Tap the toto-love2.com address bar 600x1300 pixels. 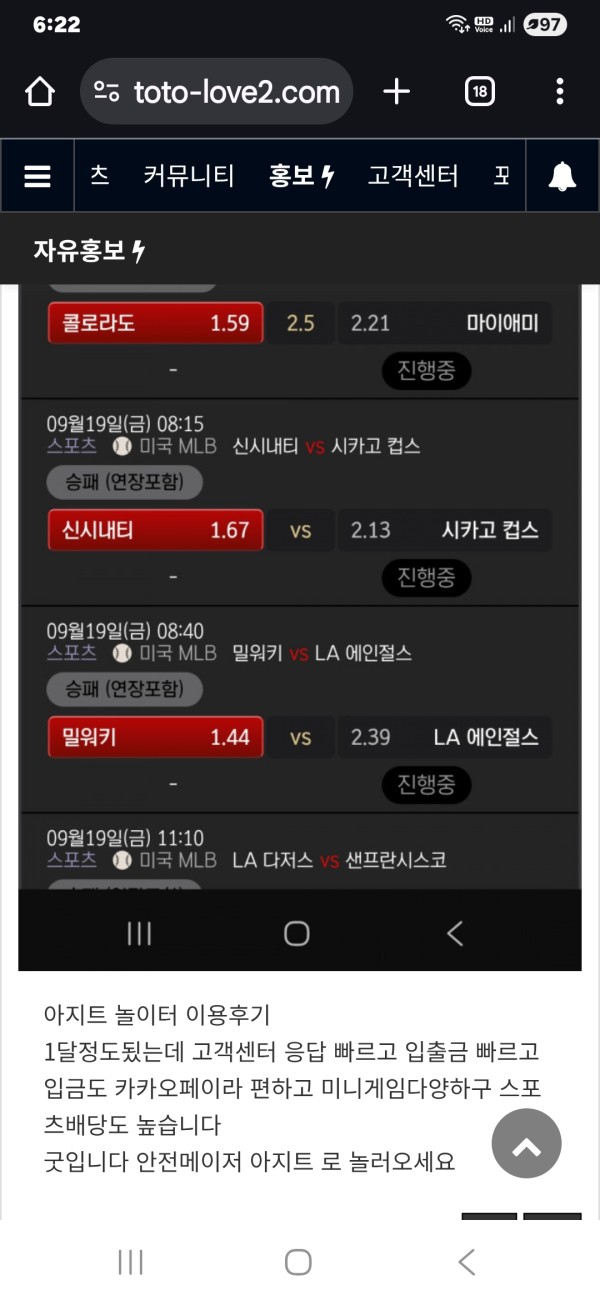coord(217,92)
